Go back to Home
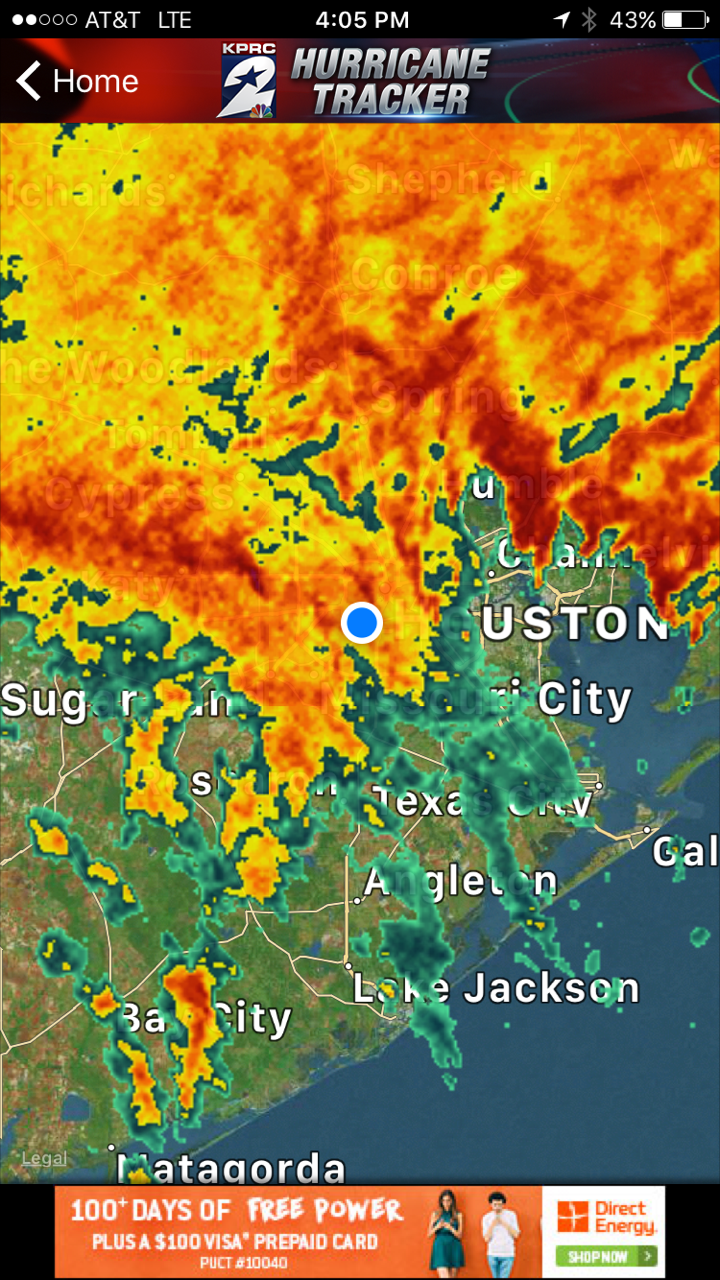The width and height of the screenshot is (720, 1280). coord(77,81)
